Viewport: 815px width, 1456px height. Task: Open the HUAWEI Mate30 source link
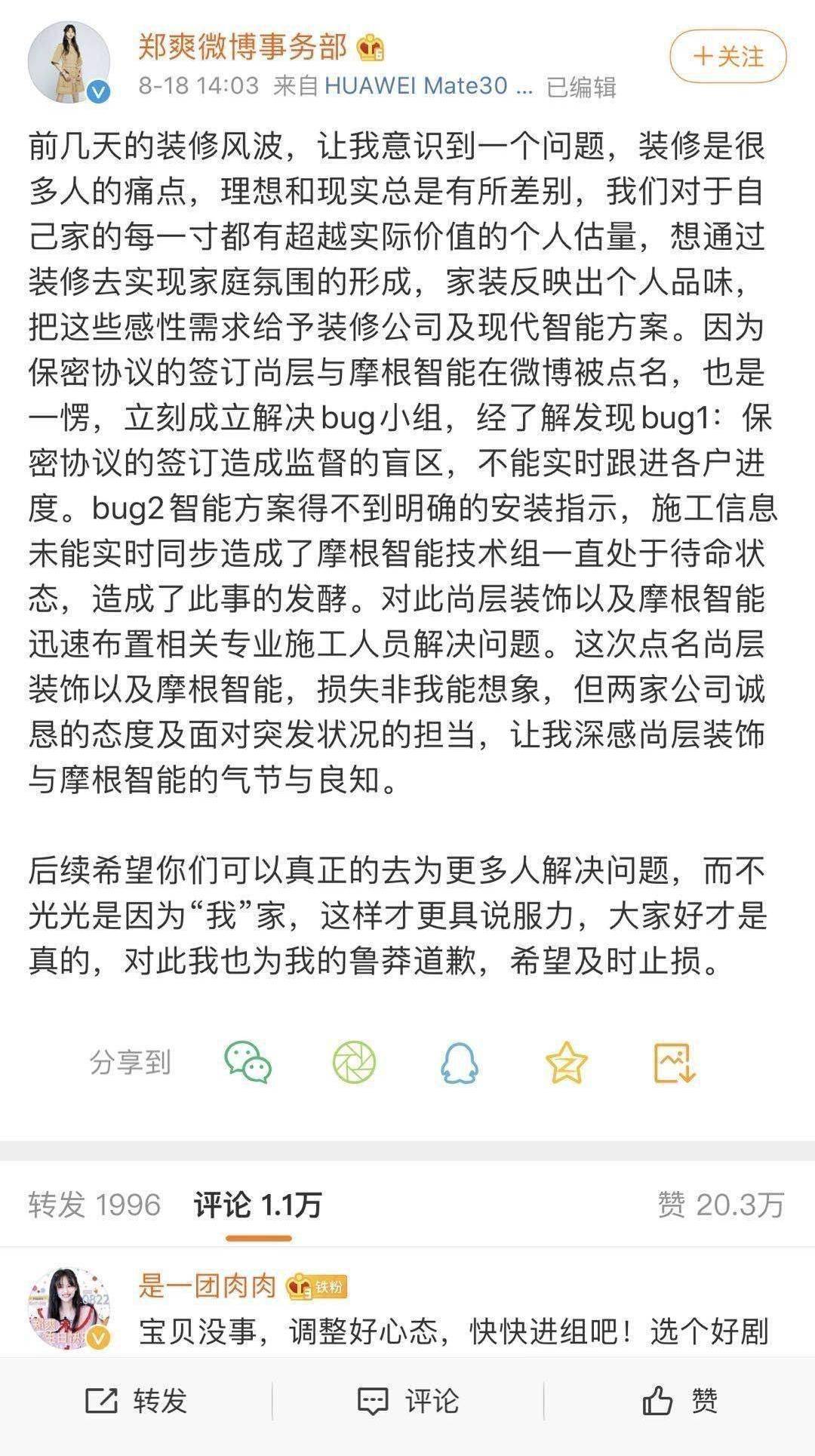click(428, 86)
